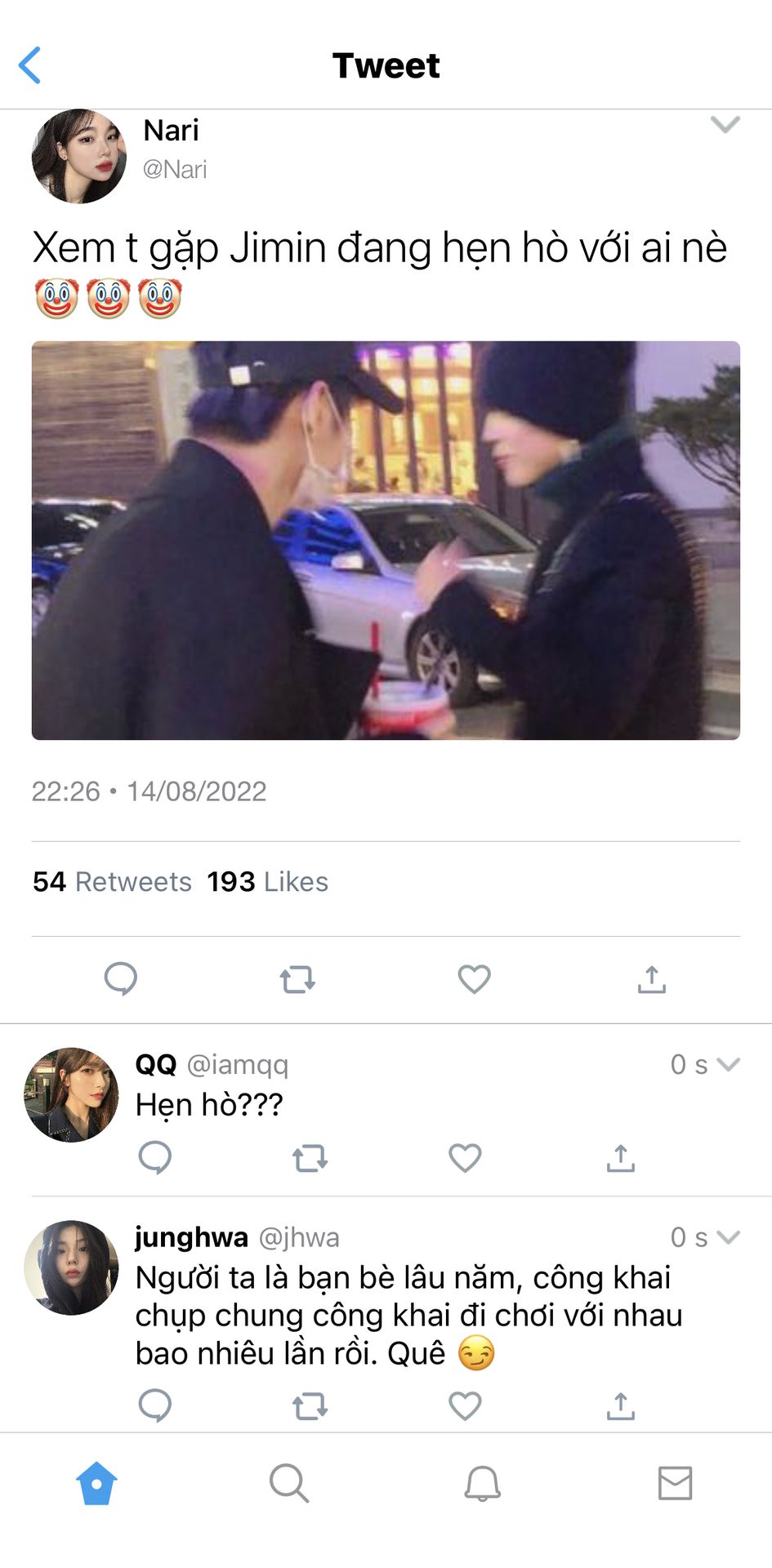The image size is (772, 1568).
Task: Open the photo attached to Nari's tweet
Action: click(x=386, y=541)
